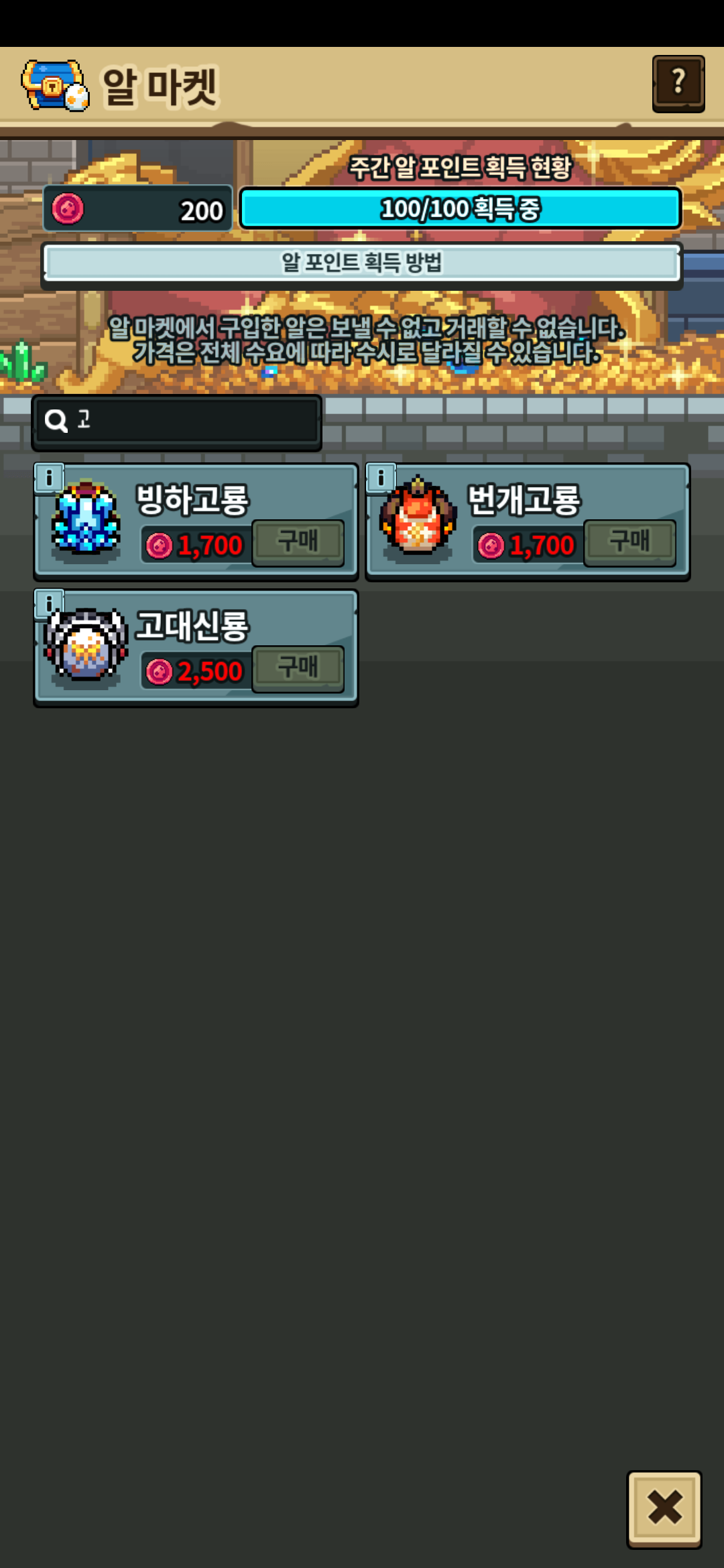The width and height of the screenshot is (724, 1568).
Task: View info for 고대신룡 egg
Action: 49,604
